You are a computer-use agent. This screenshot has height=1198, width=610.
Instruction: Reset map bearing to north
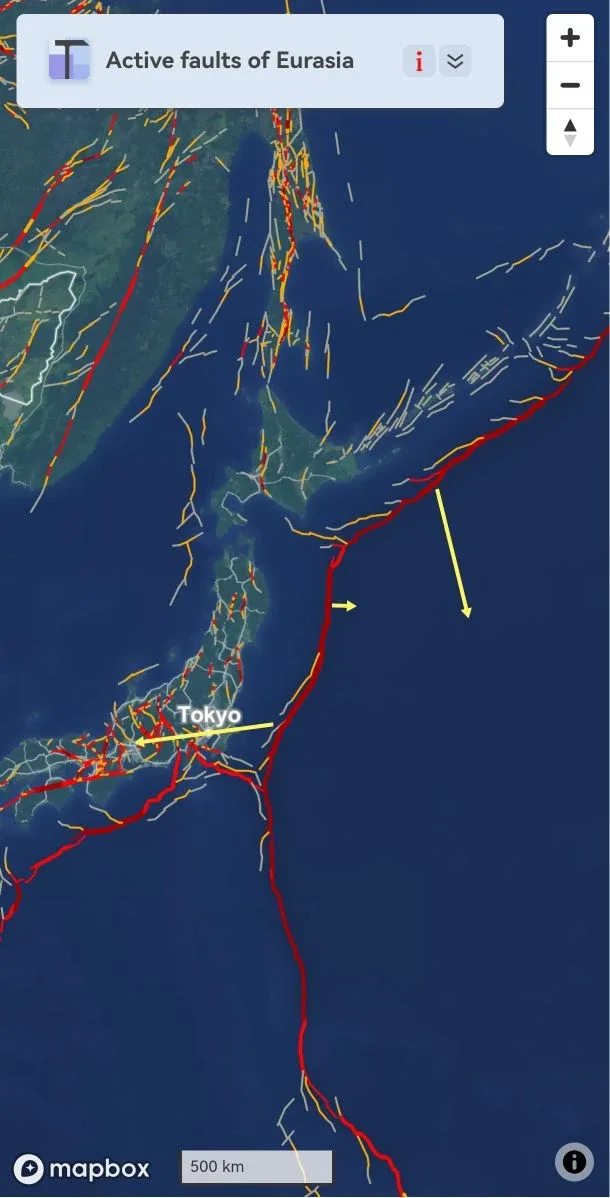click(x=570, y=132)
